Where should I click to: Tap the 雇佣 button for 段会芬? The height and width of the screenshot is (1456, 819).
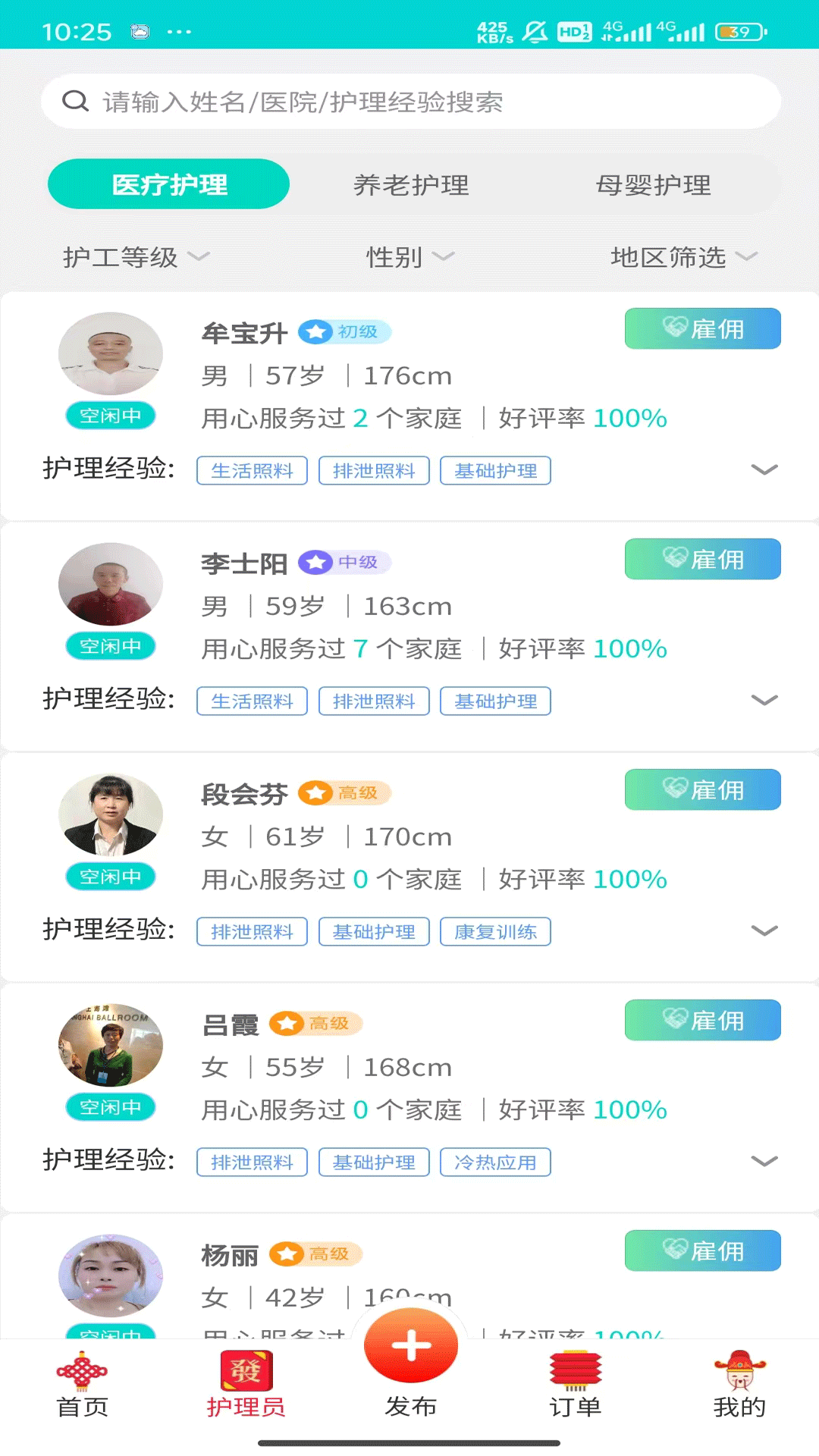pyautogui.click(x=701, y=789)
